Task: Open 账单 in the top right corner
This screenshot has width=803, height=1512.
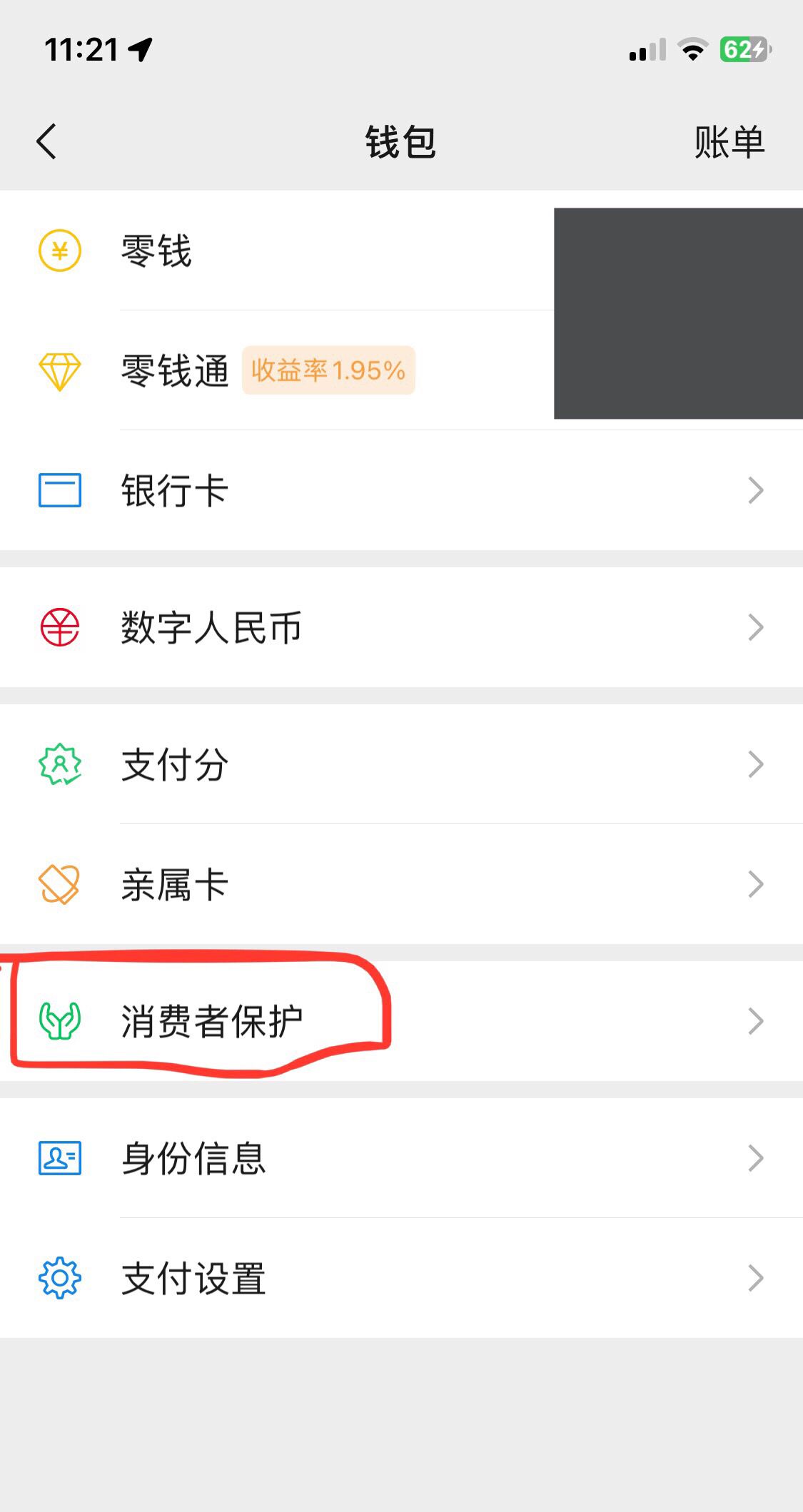Action: tap(729, 141)
